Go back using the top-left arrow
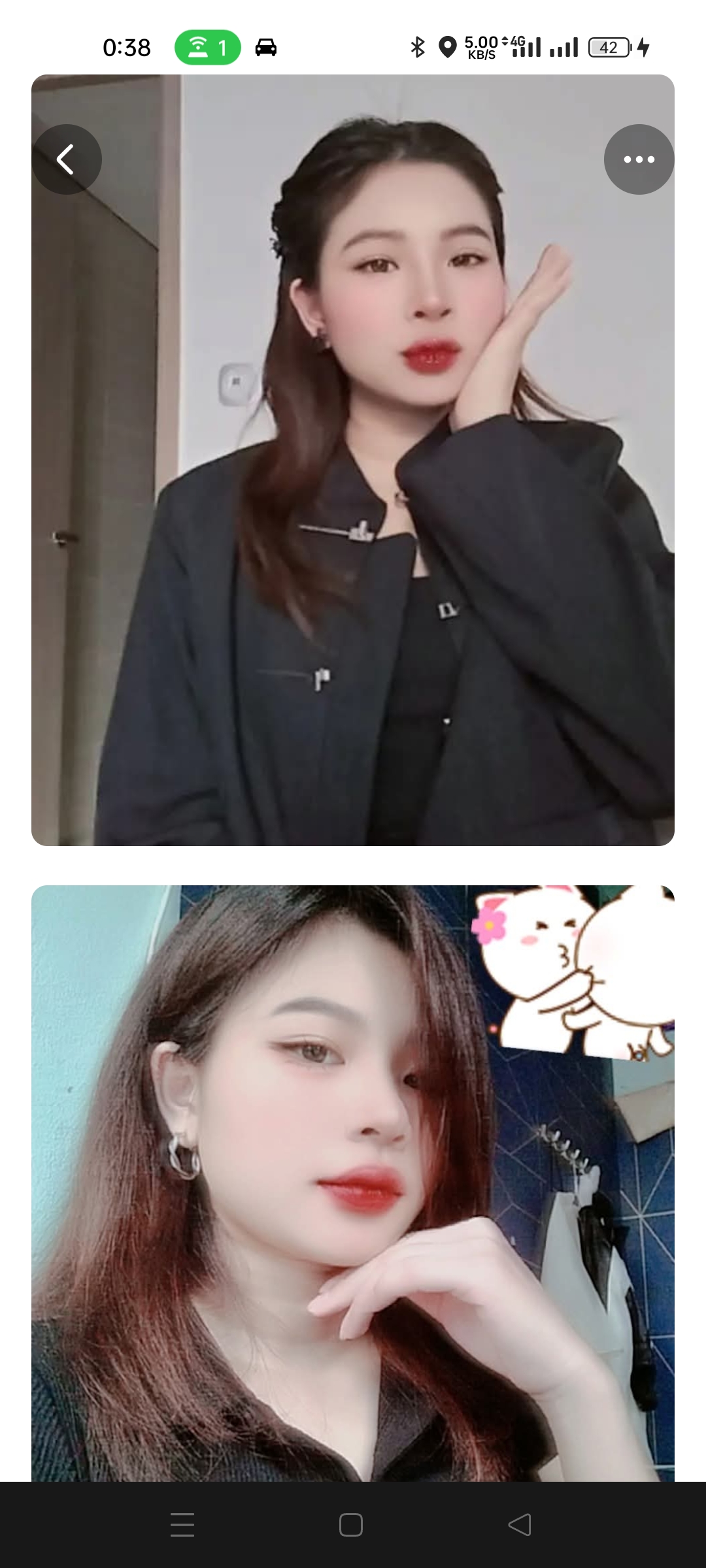Image resolution: width=706 pixels, height=1568 pixels. (x=66, y=159)
